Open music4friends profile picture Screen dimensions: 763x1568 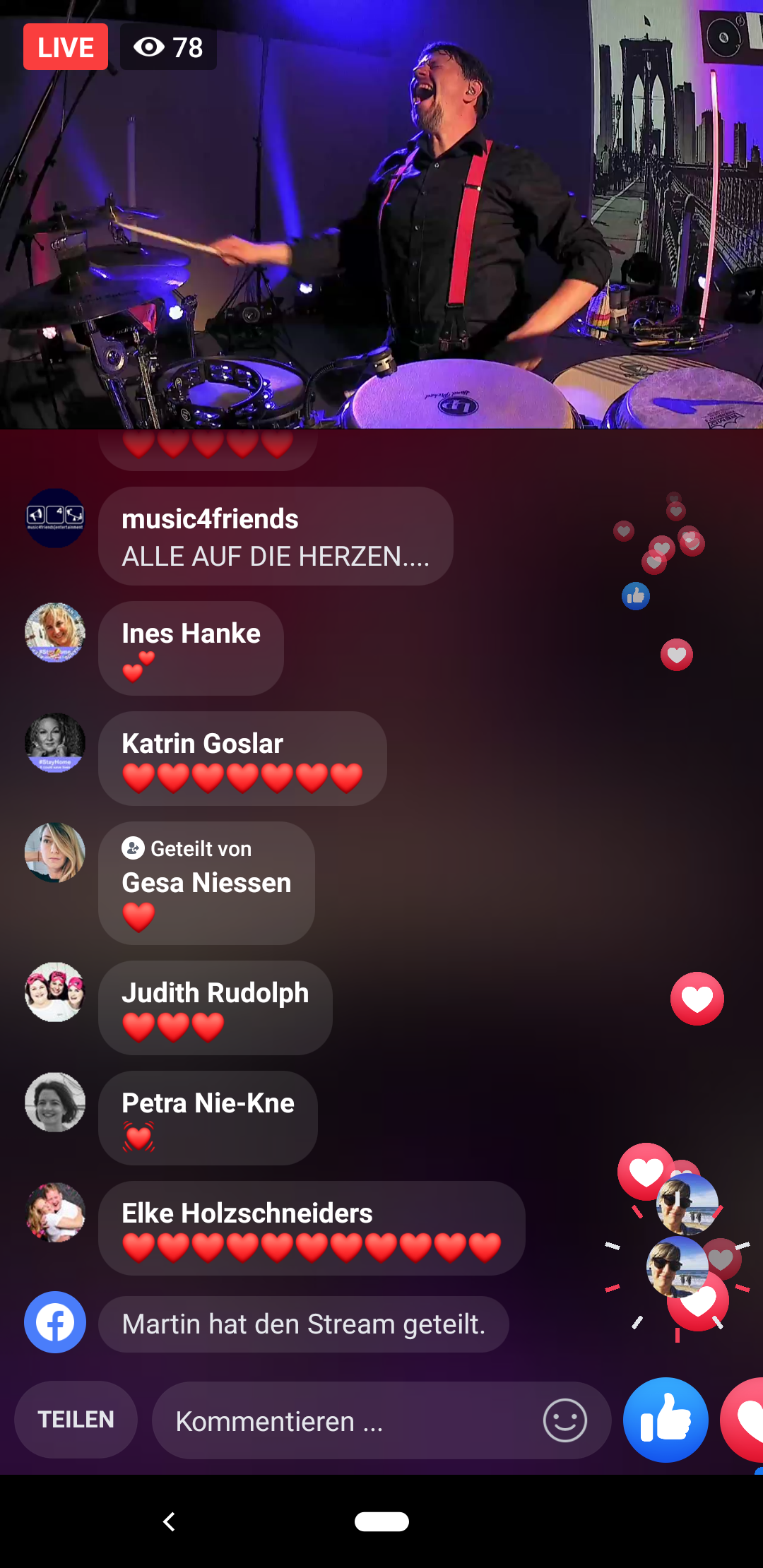point(55,518)
